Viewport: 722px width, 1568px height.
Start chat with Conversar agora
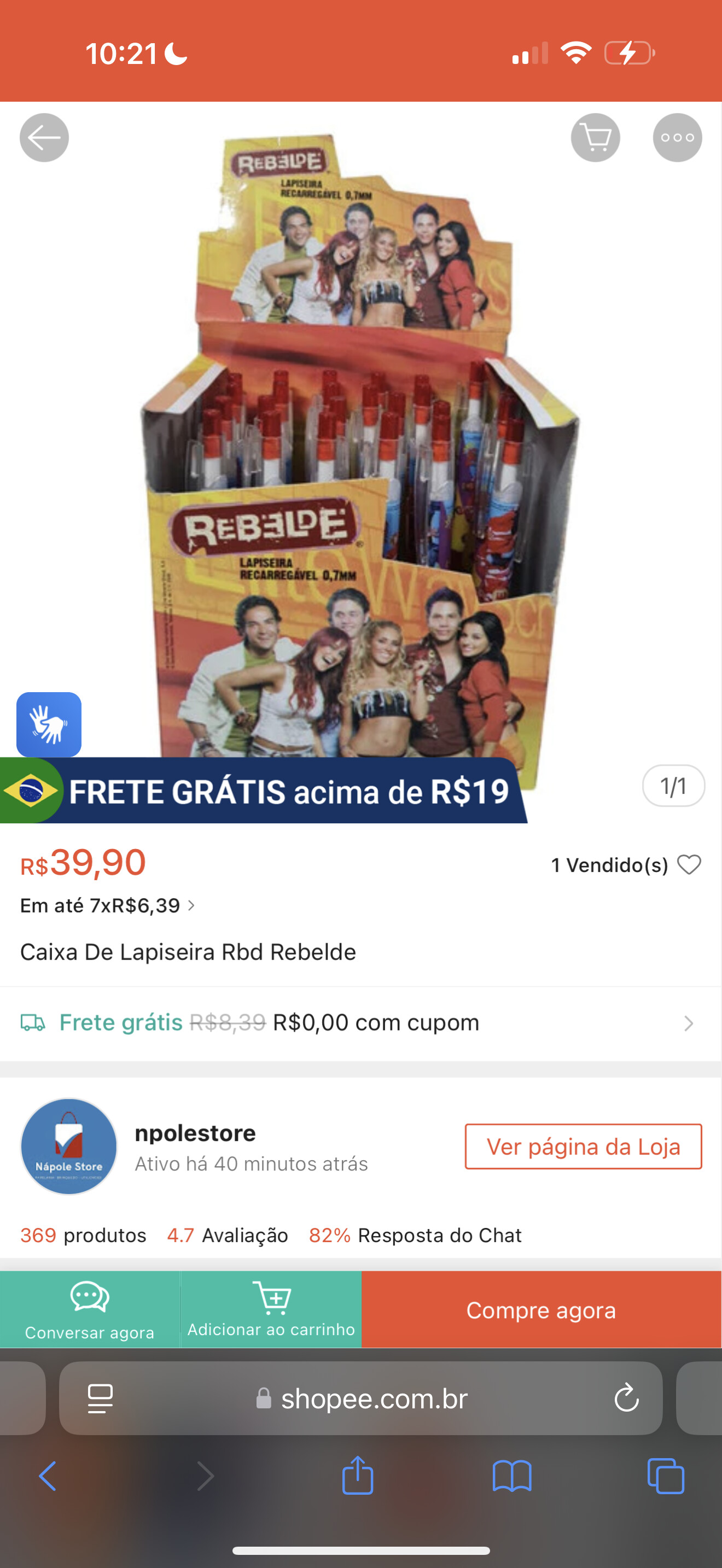point(90,1309)
